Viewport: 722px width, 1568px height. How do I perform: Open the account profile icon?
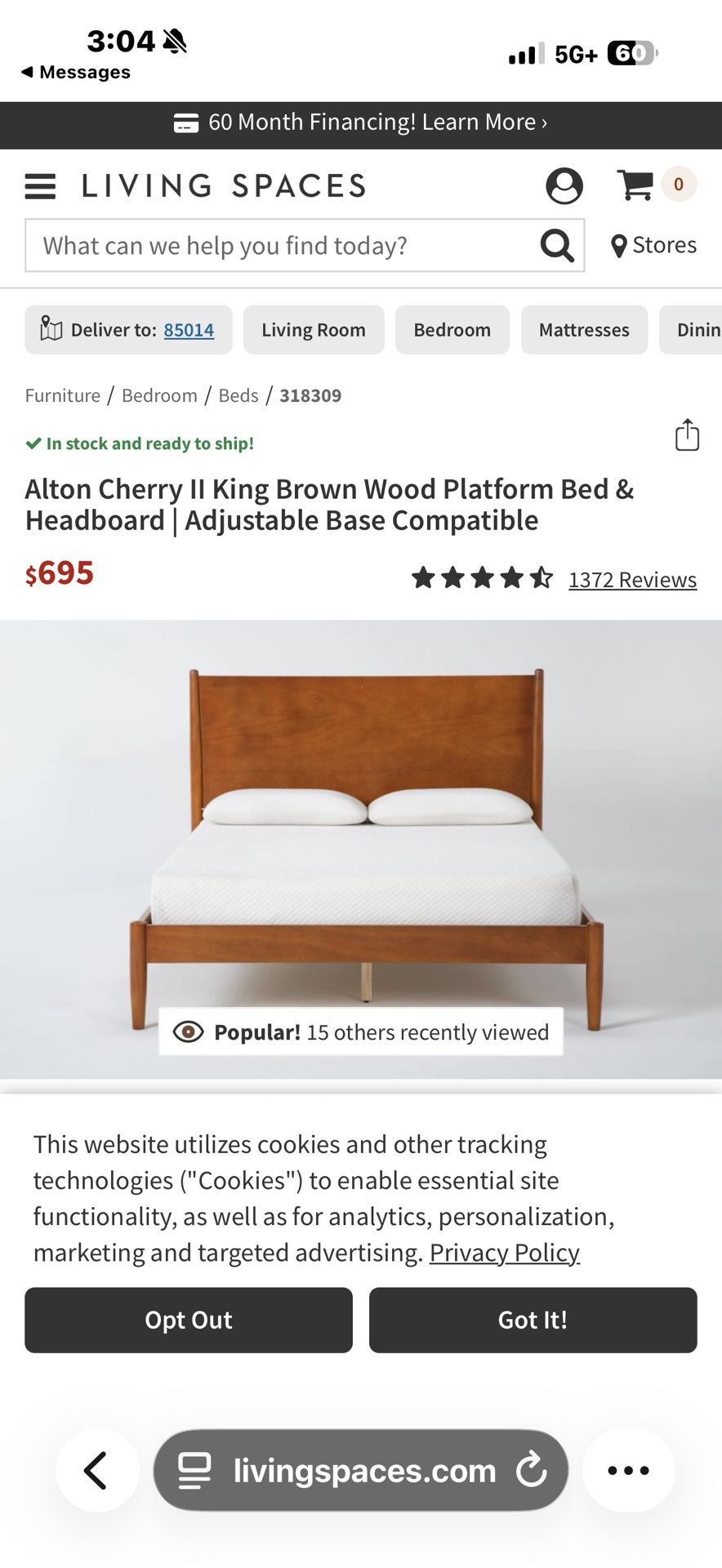click(564, 185)
